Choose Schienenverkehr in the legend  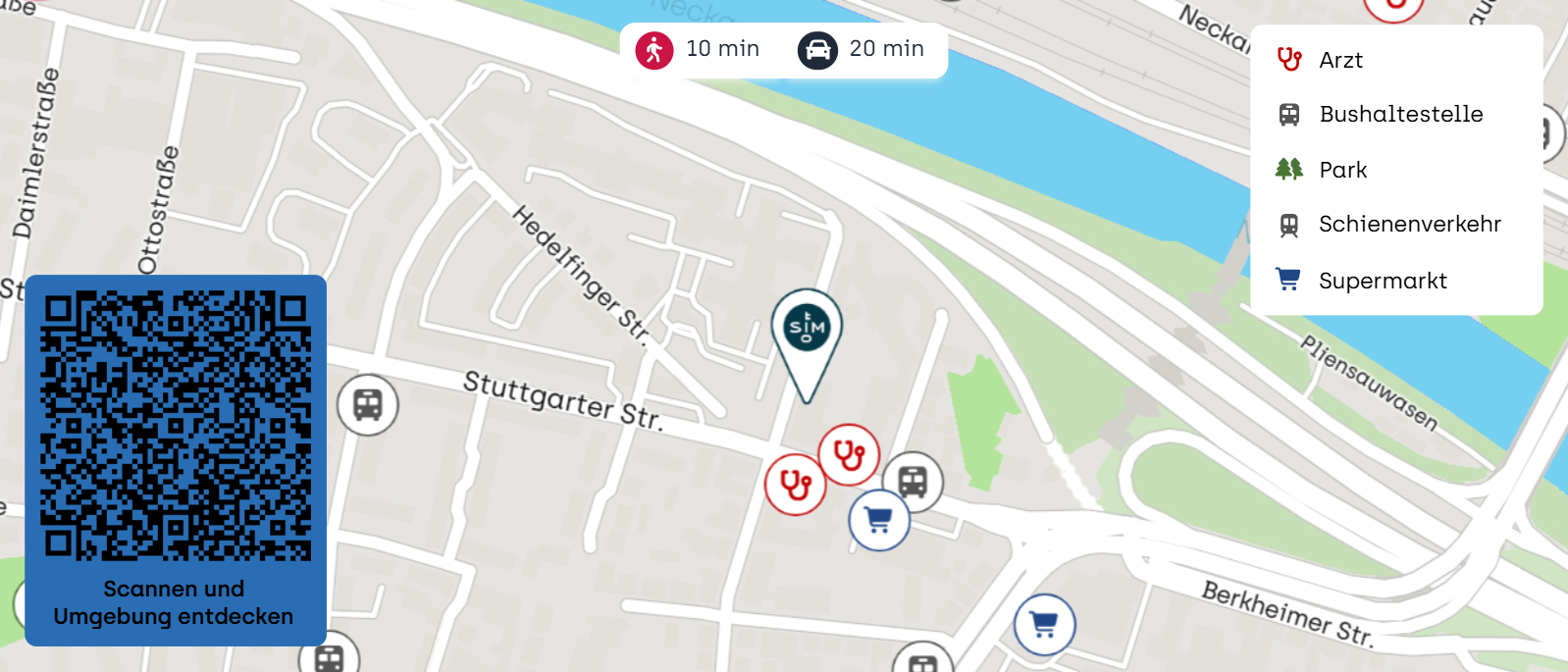pos(1409,224)
